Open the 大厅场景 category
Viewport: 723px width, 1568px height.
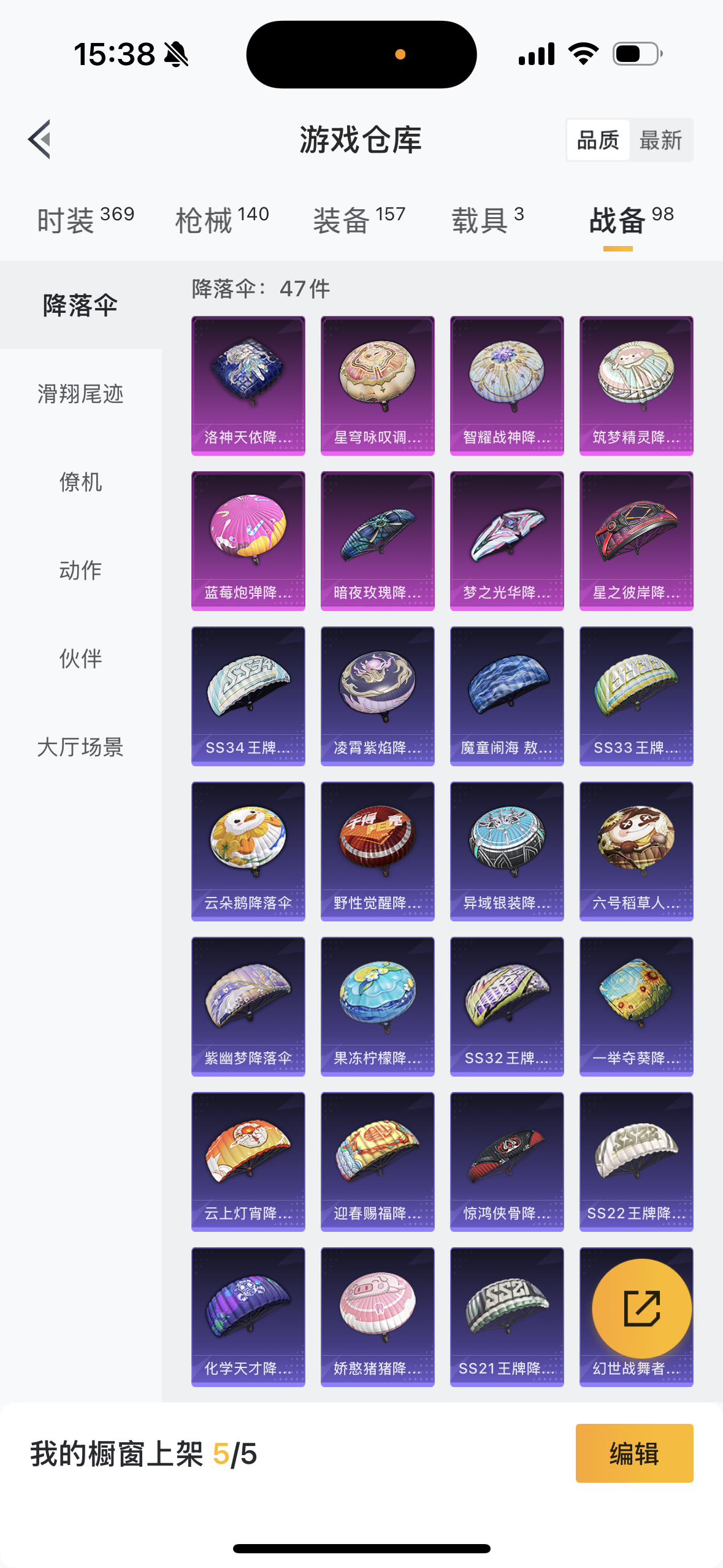pos(80,747)
